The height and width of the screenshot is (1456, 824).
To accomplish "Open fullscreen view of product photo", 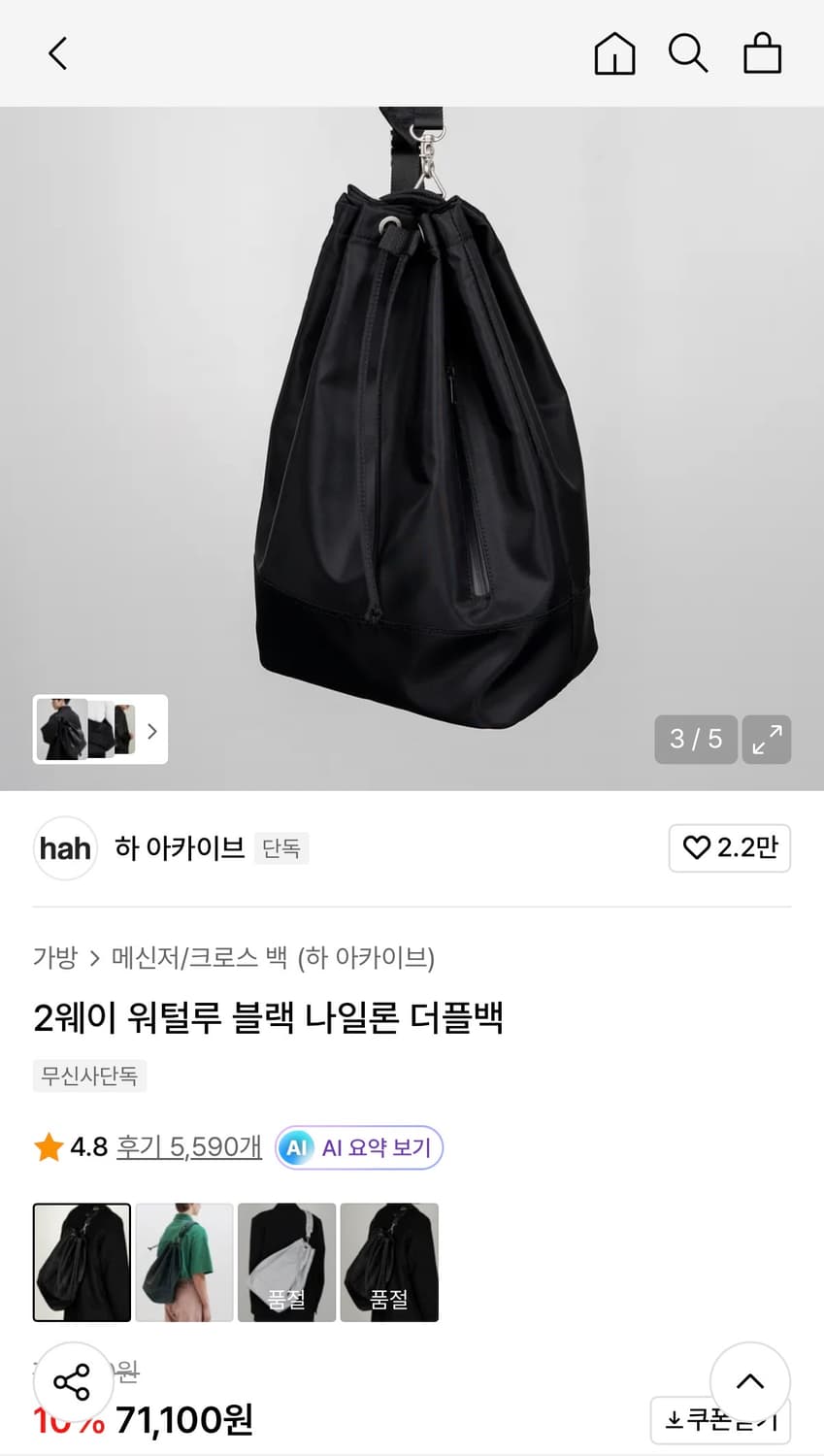I will pyautogui.click(x=767, y=740).
